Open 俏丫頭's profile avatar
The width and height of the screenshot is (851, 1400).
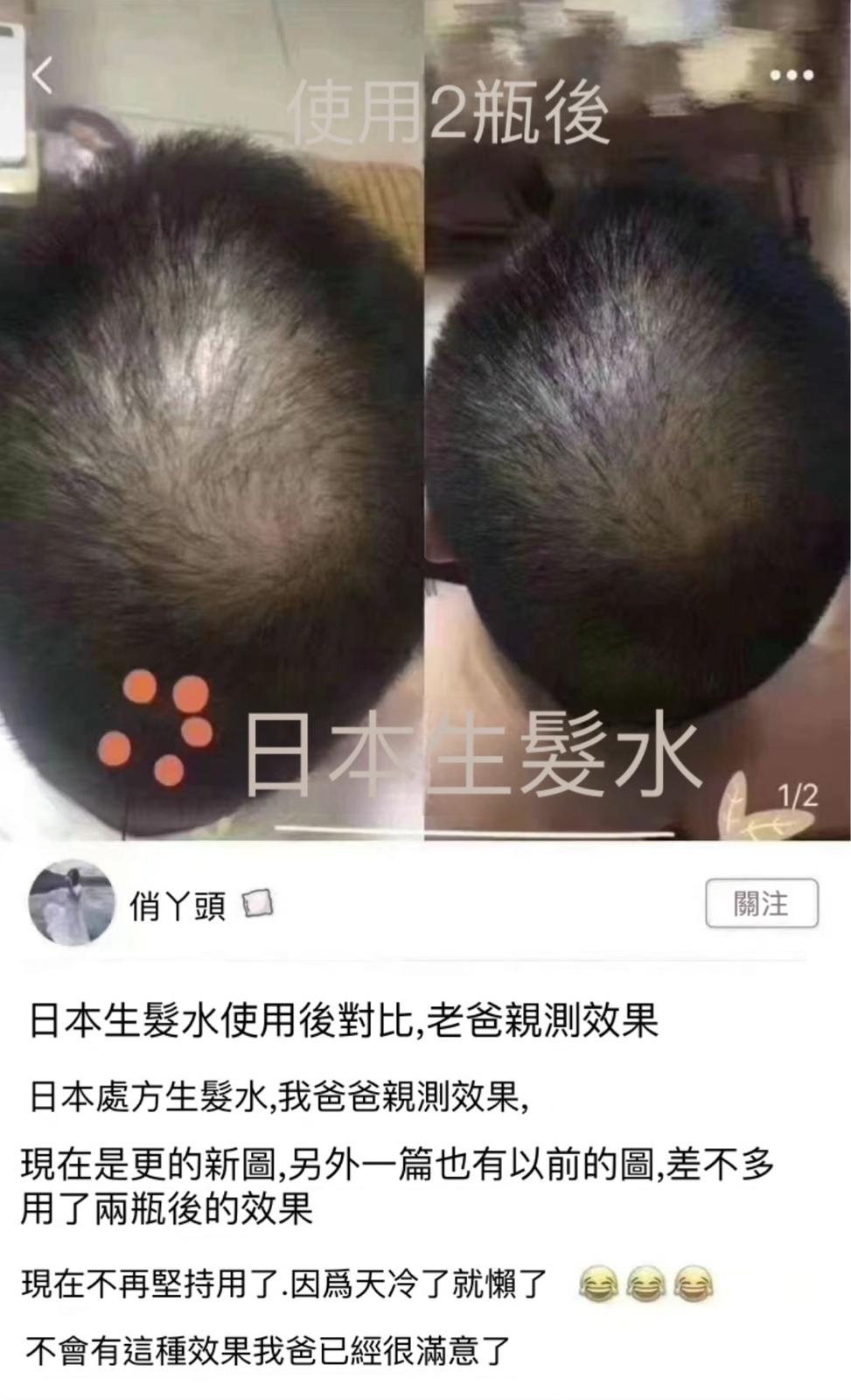[x=72, y=903]
